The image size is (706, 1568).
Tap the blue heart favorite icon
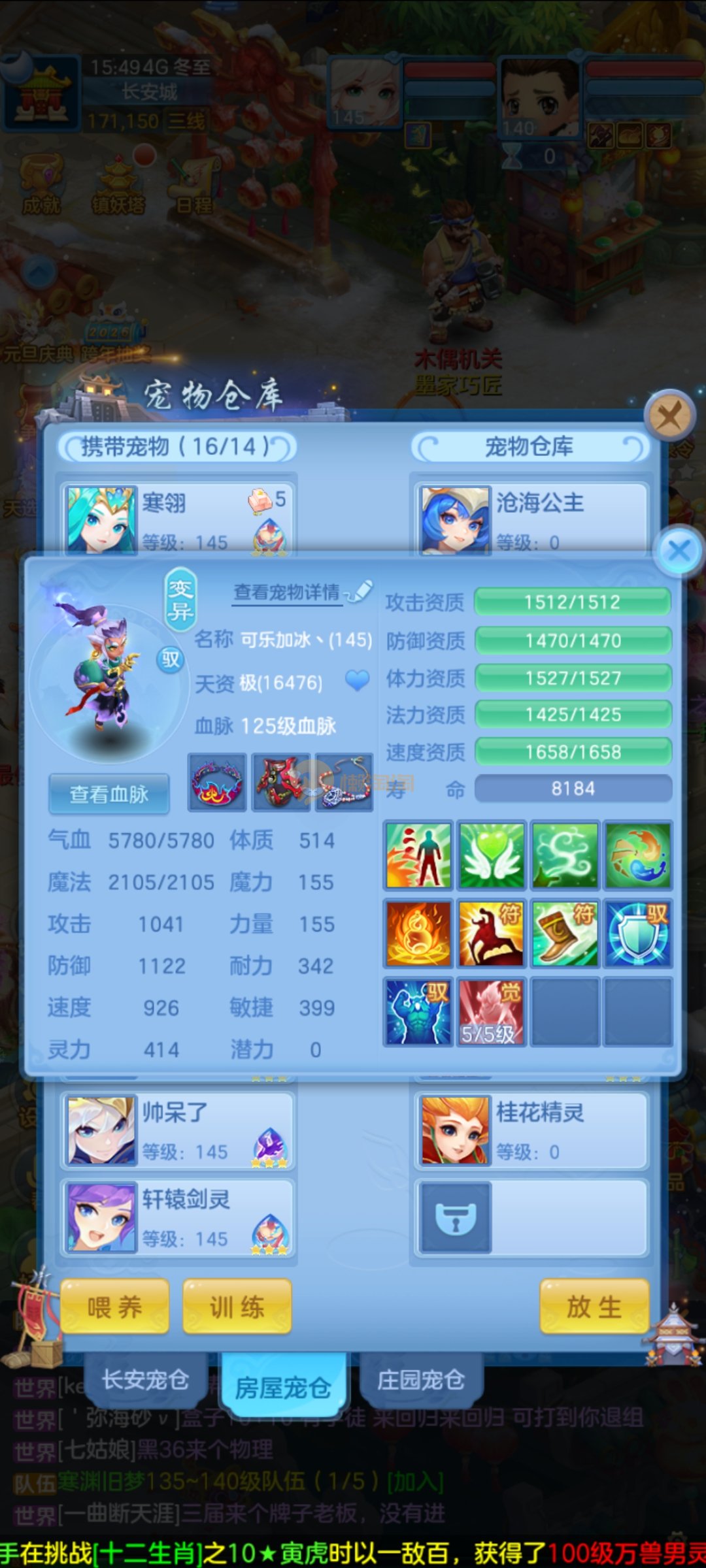point(357,681)
